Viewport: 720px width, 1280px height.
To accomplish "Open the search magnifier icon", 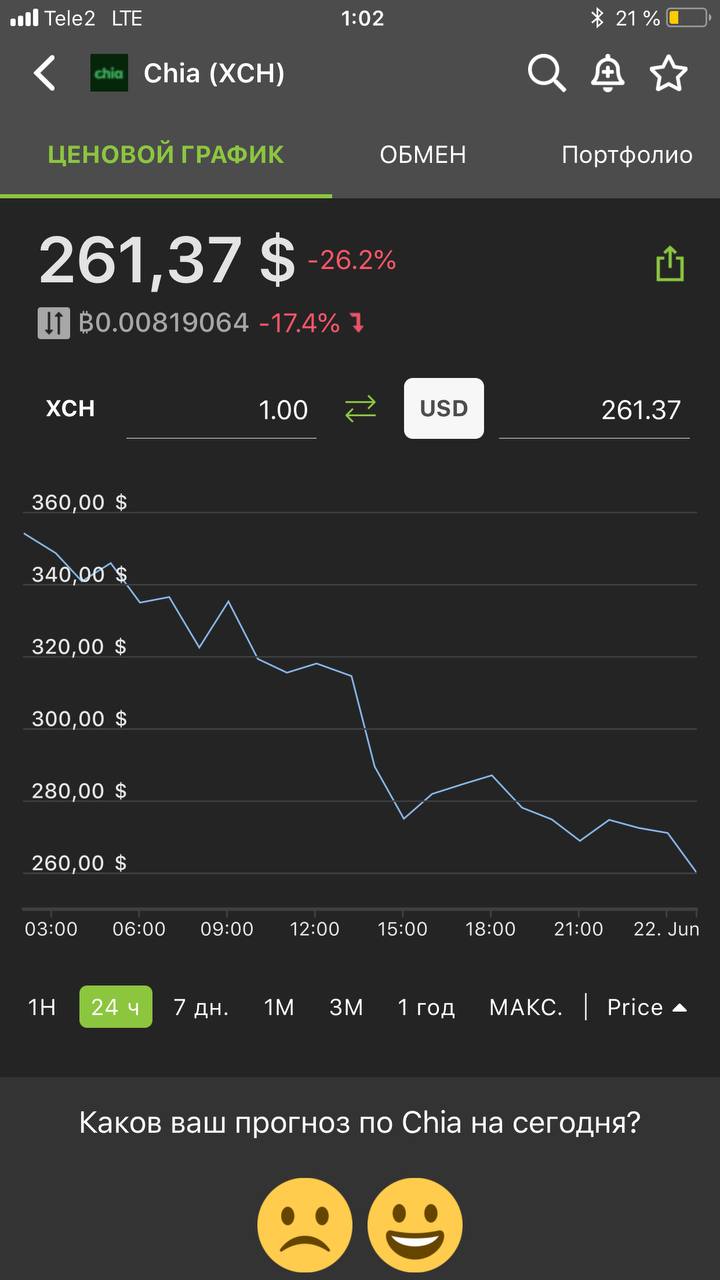I will [x=546, y=74].
